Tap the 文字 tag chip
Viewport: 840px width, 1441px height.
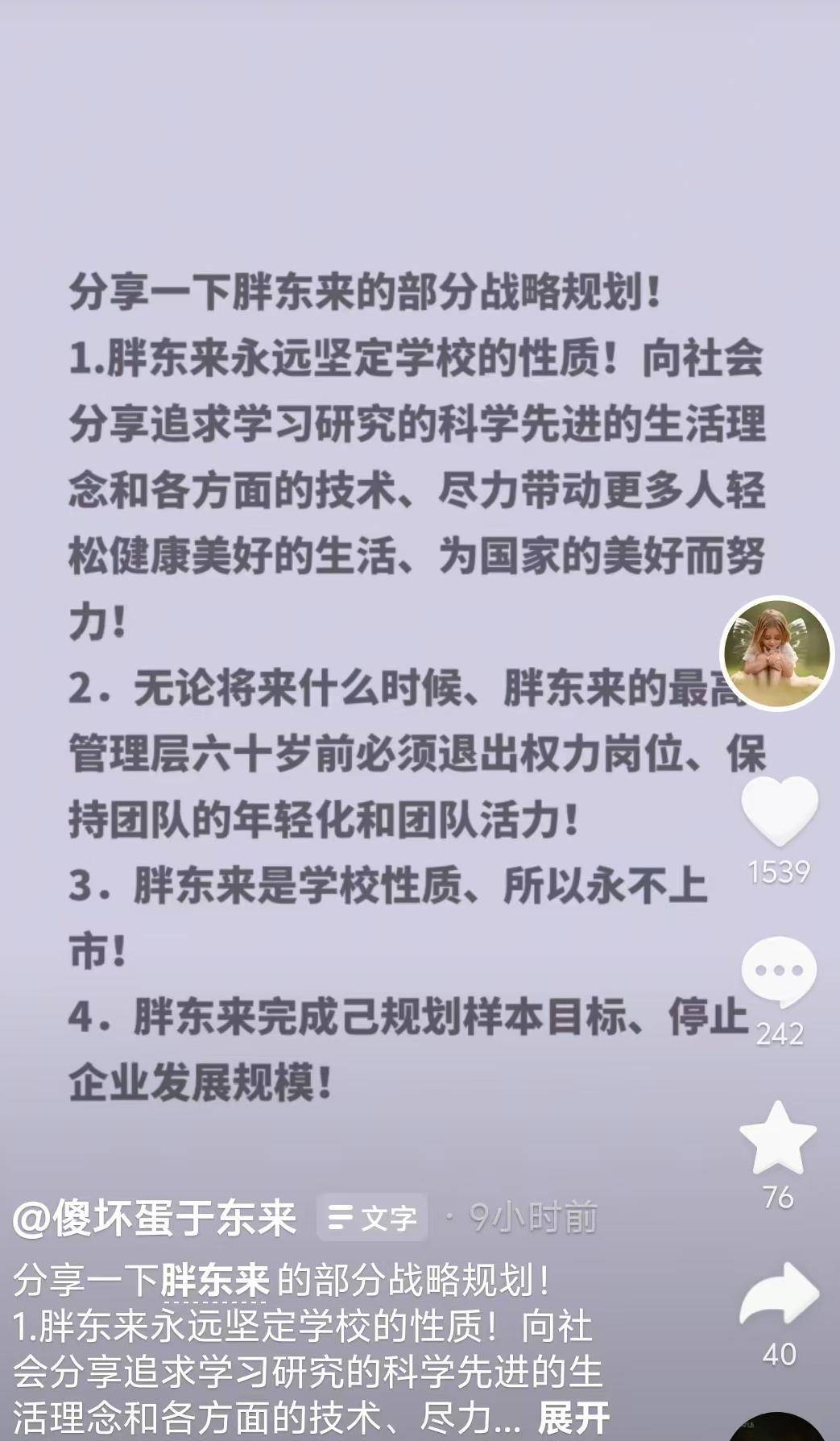tap(372, 1217)
